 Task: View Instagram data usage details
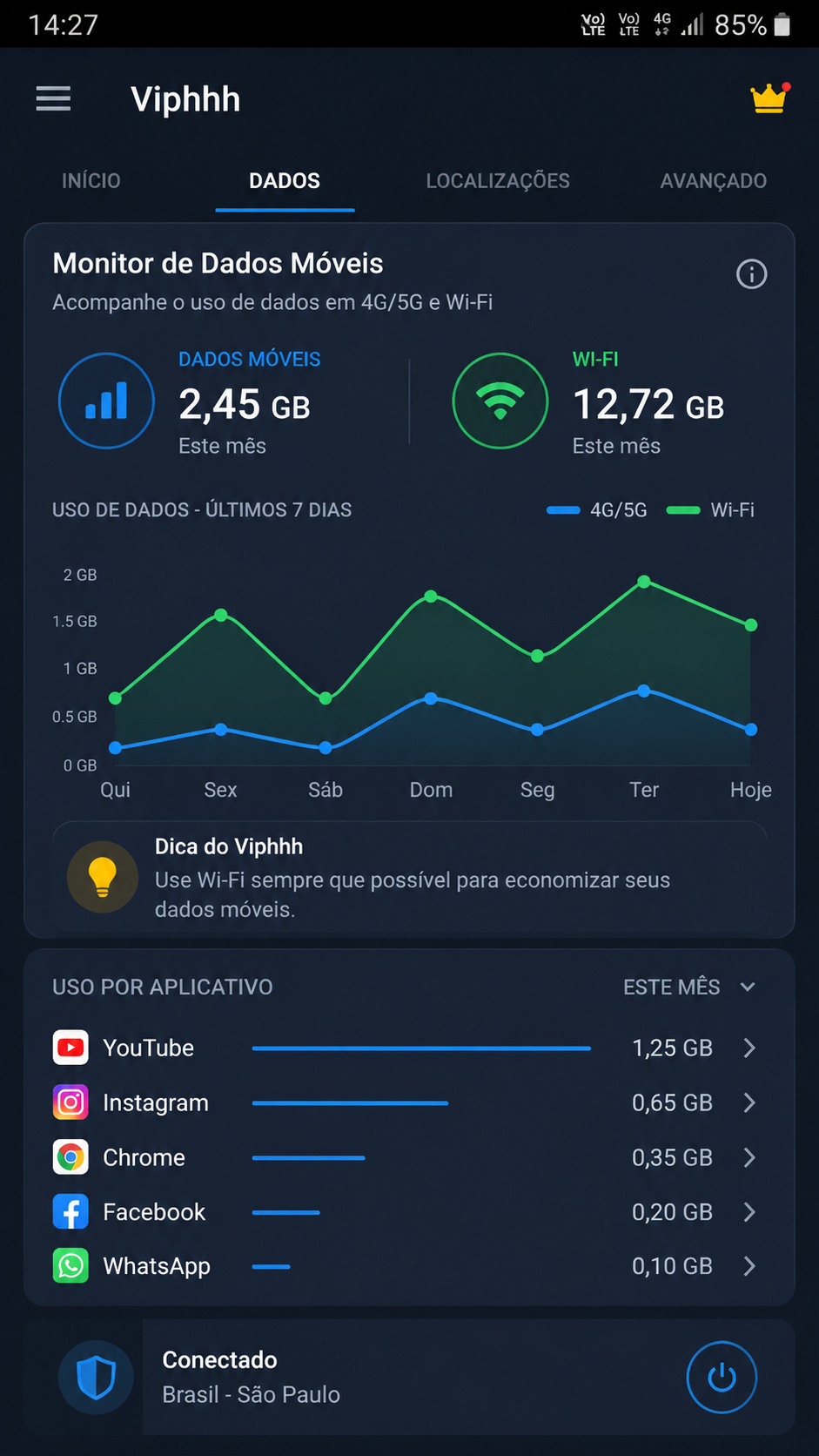point(406,1102)
